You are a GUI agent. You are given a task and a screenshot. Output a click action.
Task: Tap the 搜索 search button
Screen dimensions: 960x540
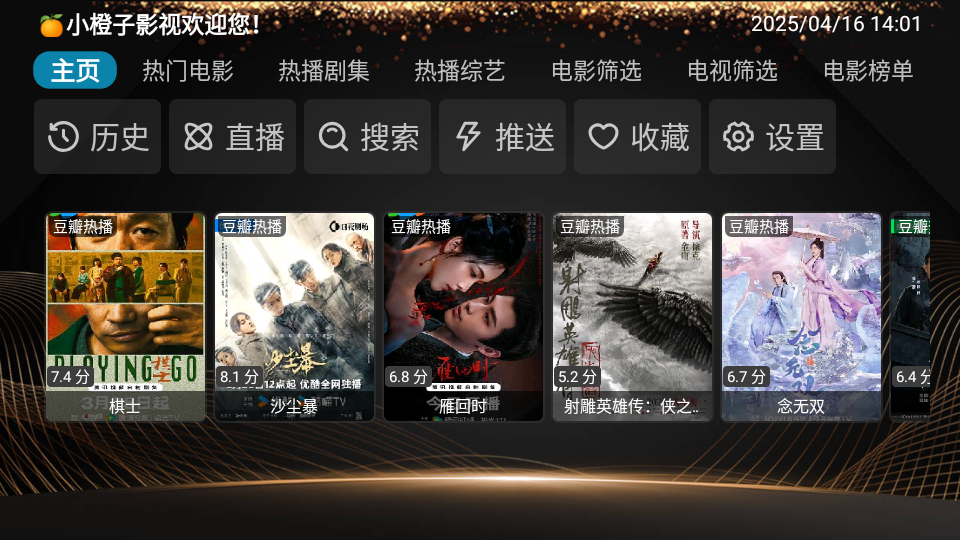[368, 137]
